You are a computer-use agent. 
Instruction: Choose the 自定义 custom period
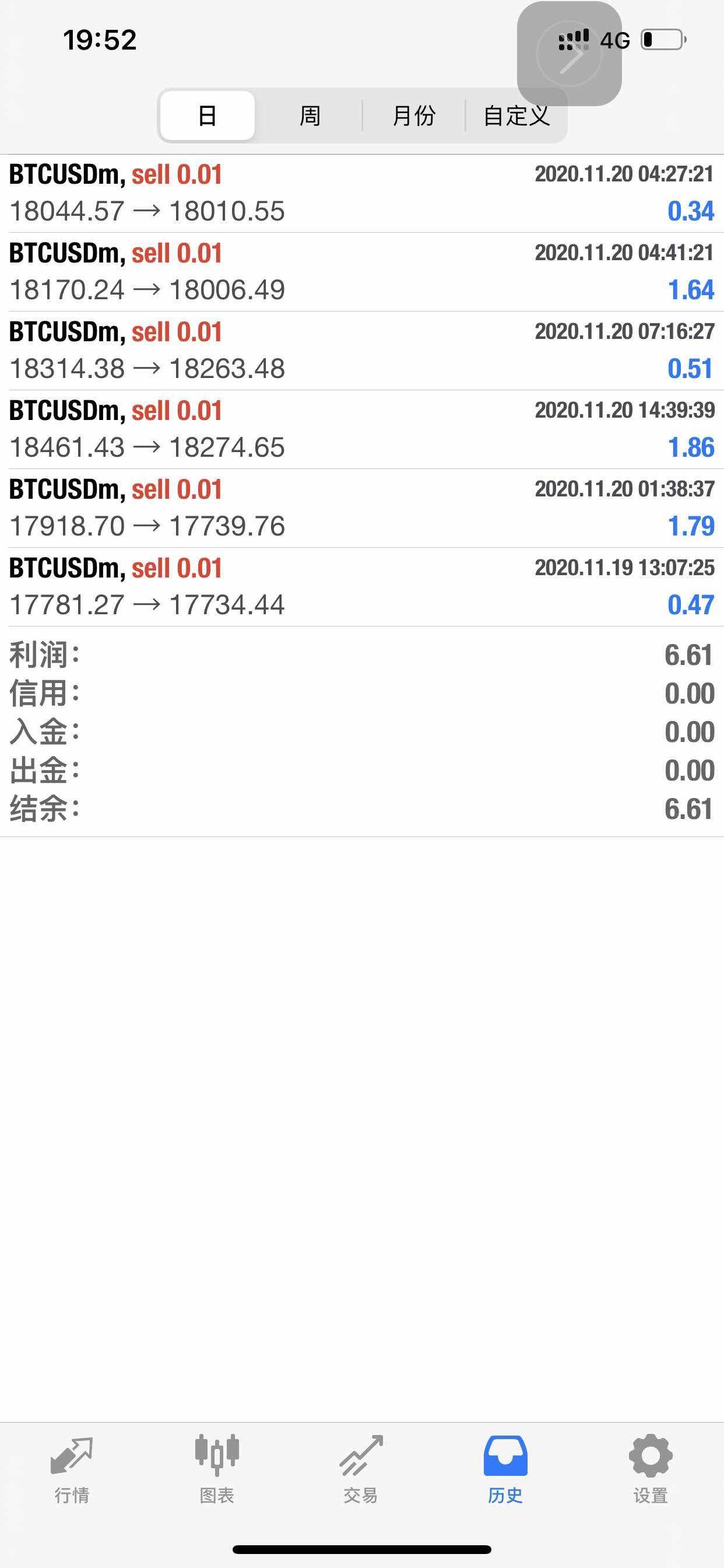[516, 116]
